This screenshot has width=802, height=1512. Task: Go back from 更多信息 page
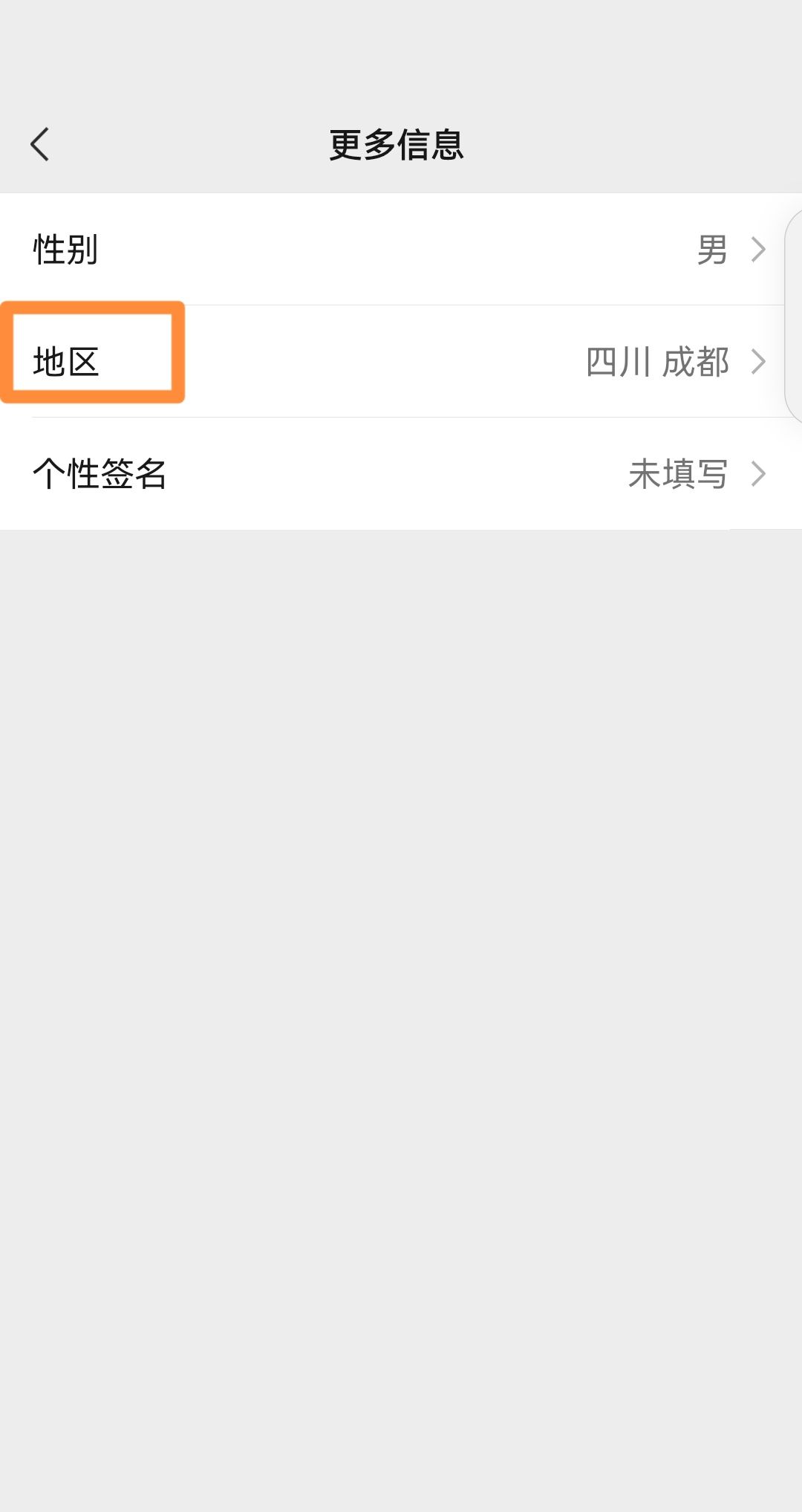click(x=40, y=144)
